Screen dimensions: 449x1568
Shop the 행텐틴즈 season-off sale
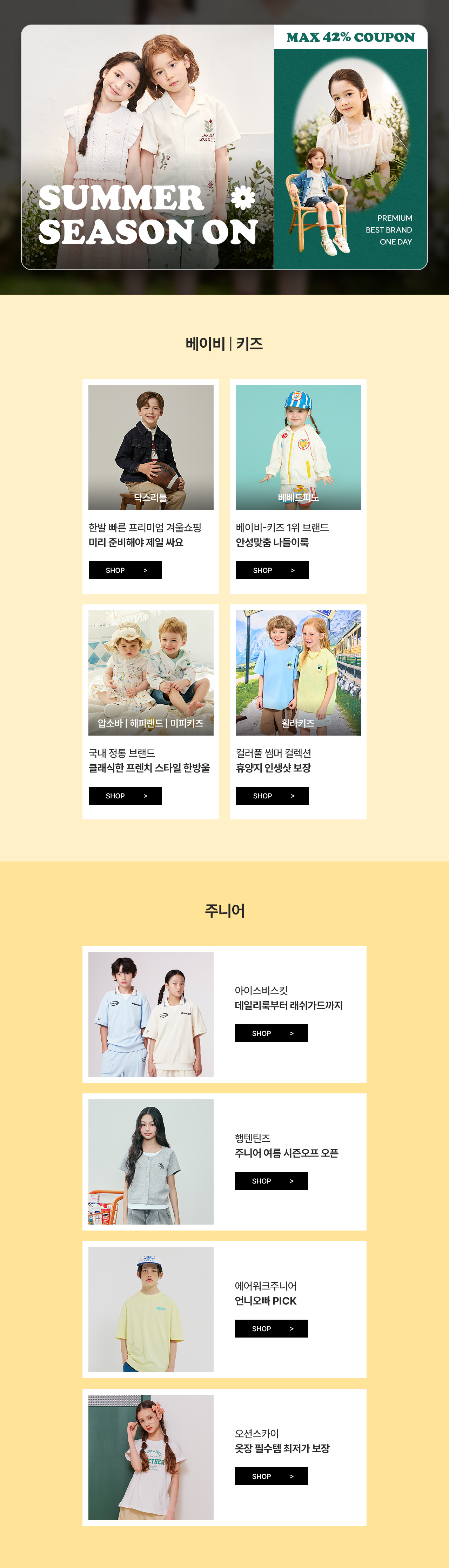coord(271,1180)
